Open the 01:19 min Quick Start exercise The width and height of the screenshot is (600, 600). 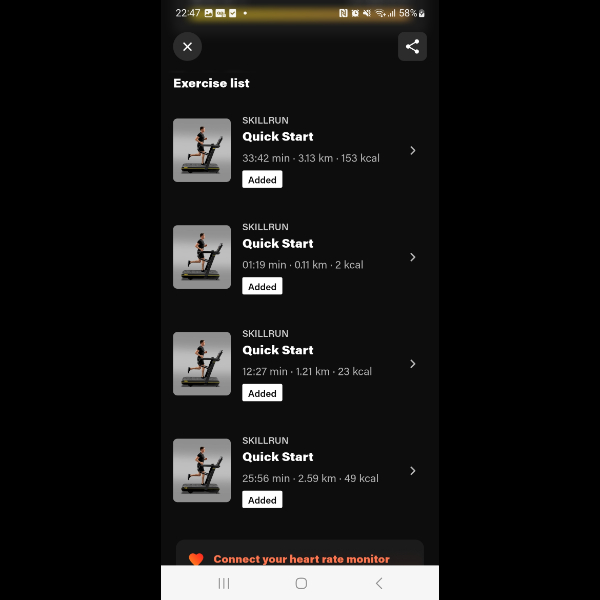[x=300, y=257]
